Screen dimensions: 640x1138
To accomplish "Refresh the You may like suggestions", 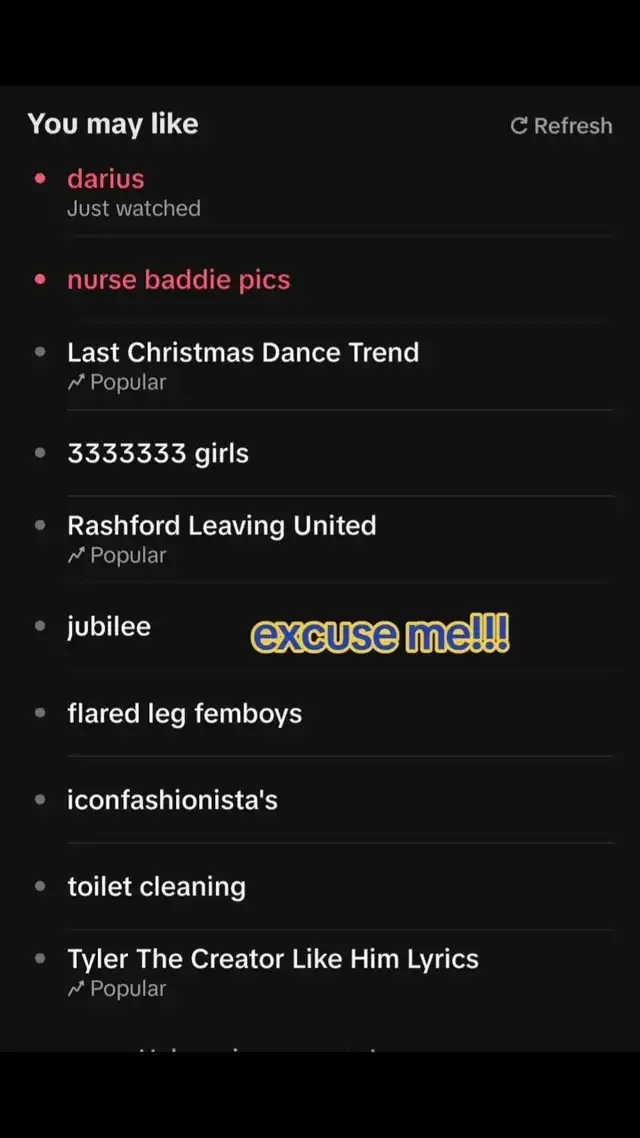I will [x=562, y=126].
